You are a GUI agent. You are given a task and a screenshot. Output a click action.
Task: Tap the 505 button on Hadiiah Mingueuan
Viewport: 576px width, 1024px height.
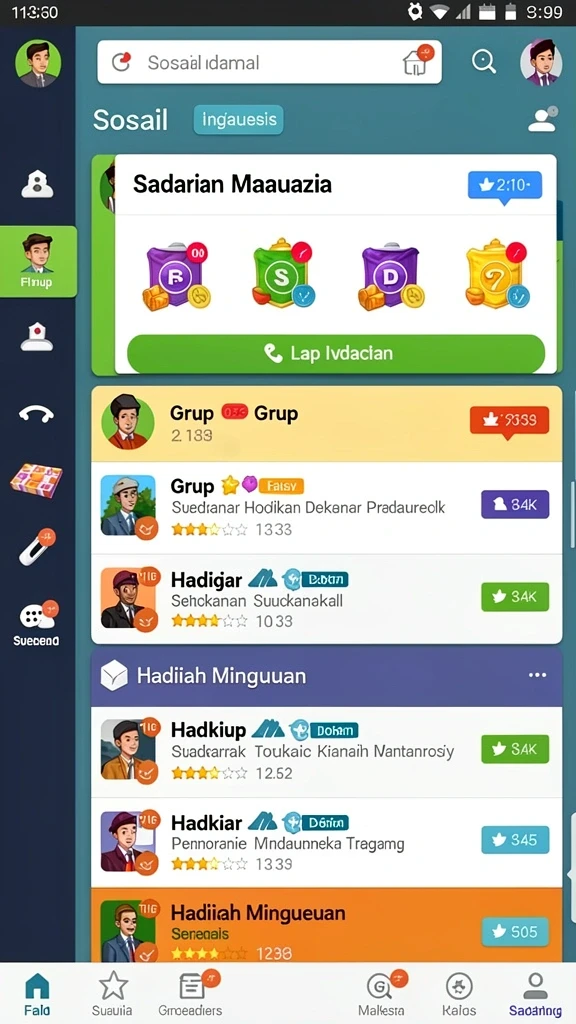(x=515, y=931)
